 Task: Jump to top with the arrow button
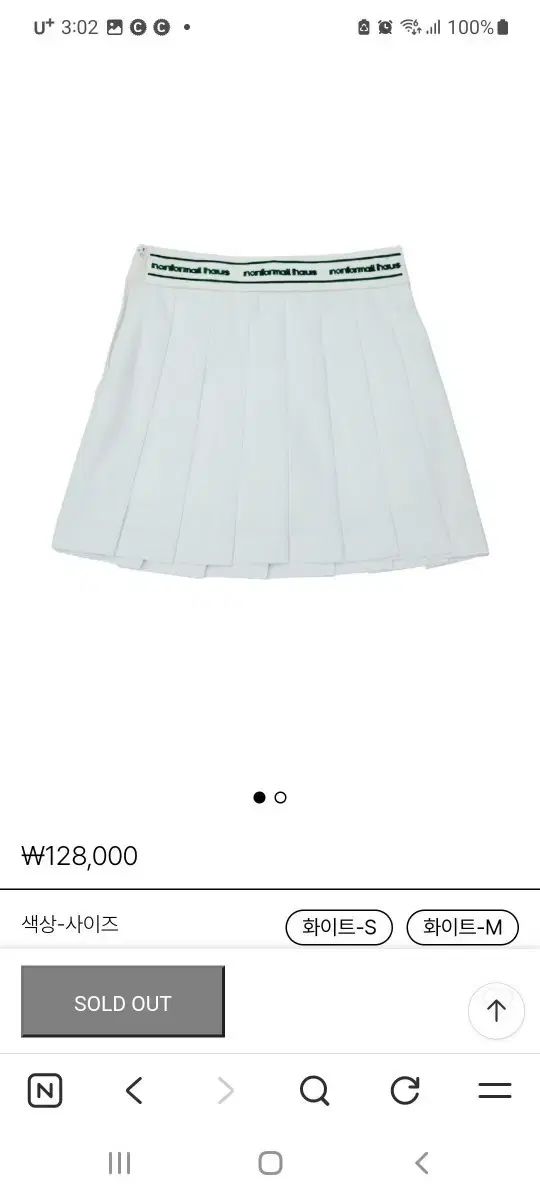pos(496,1011)
